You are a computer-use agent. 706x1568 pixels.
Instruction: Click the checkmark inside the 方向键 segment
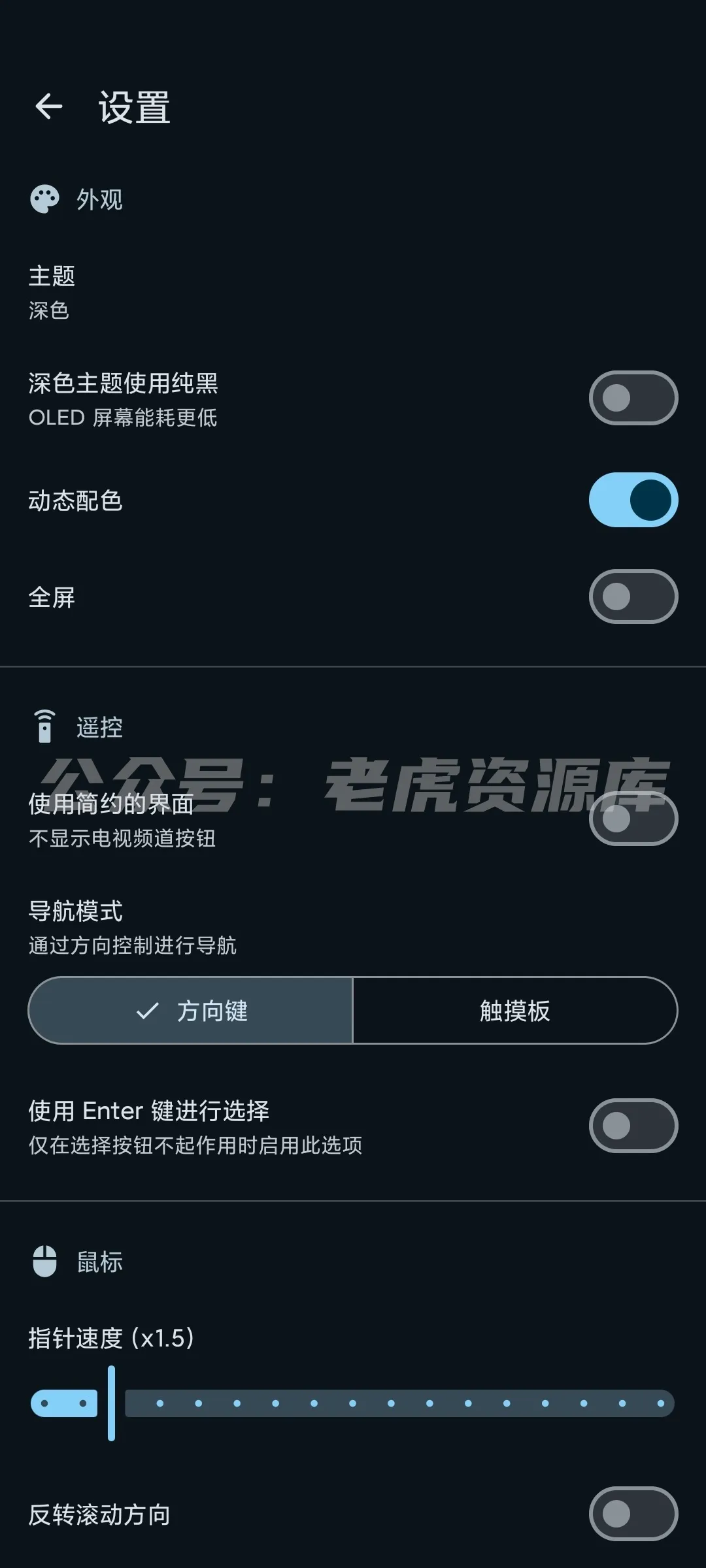coord(149,1010)
